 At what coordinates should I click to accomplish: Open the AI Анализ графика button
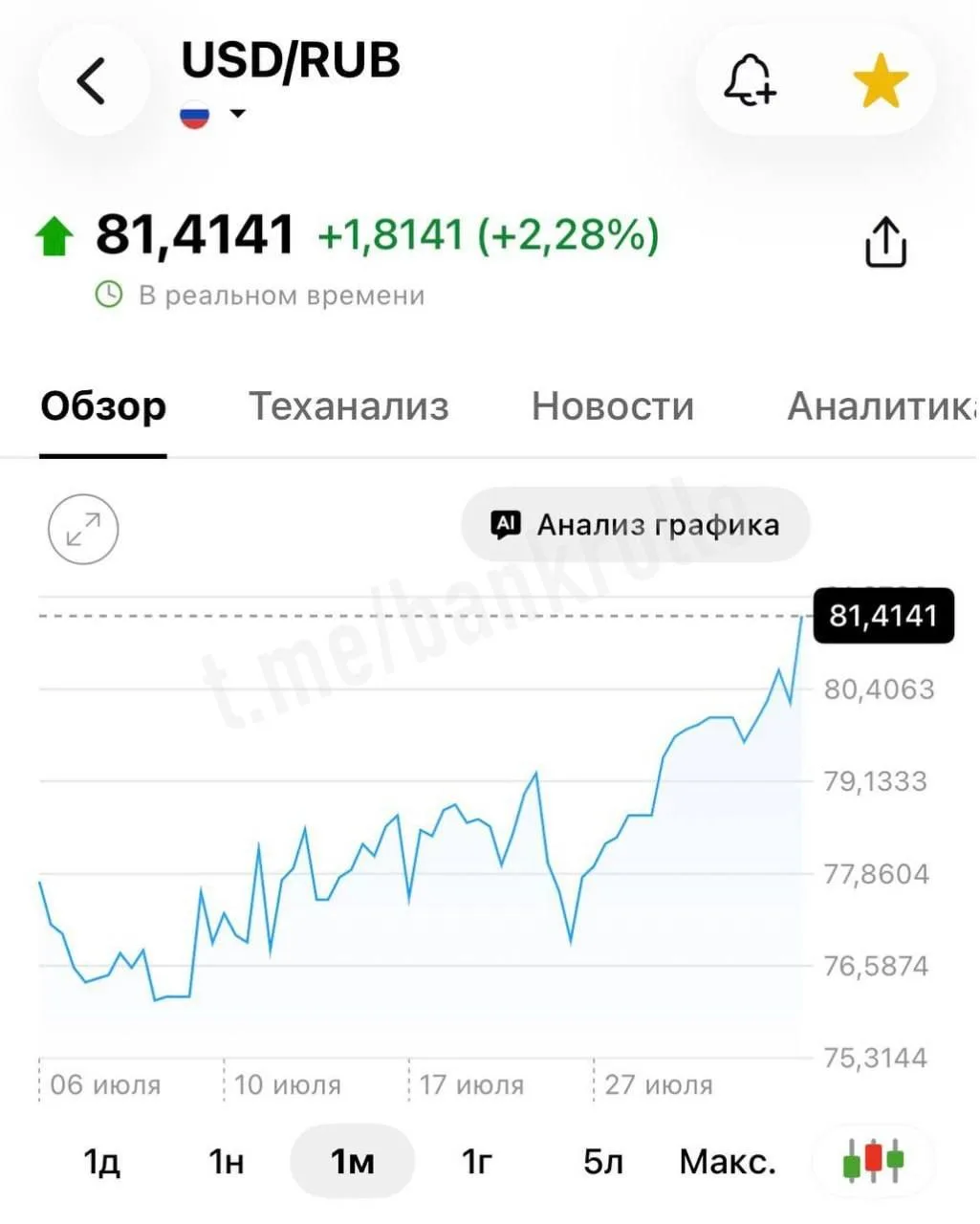636,525
